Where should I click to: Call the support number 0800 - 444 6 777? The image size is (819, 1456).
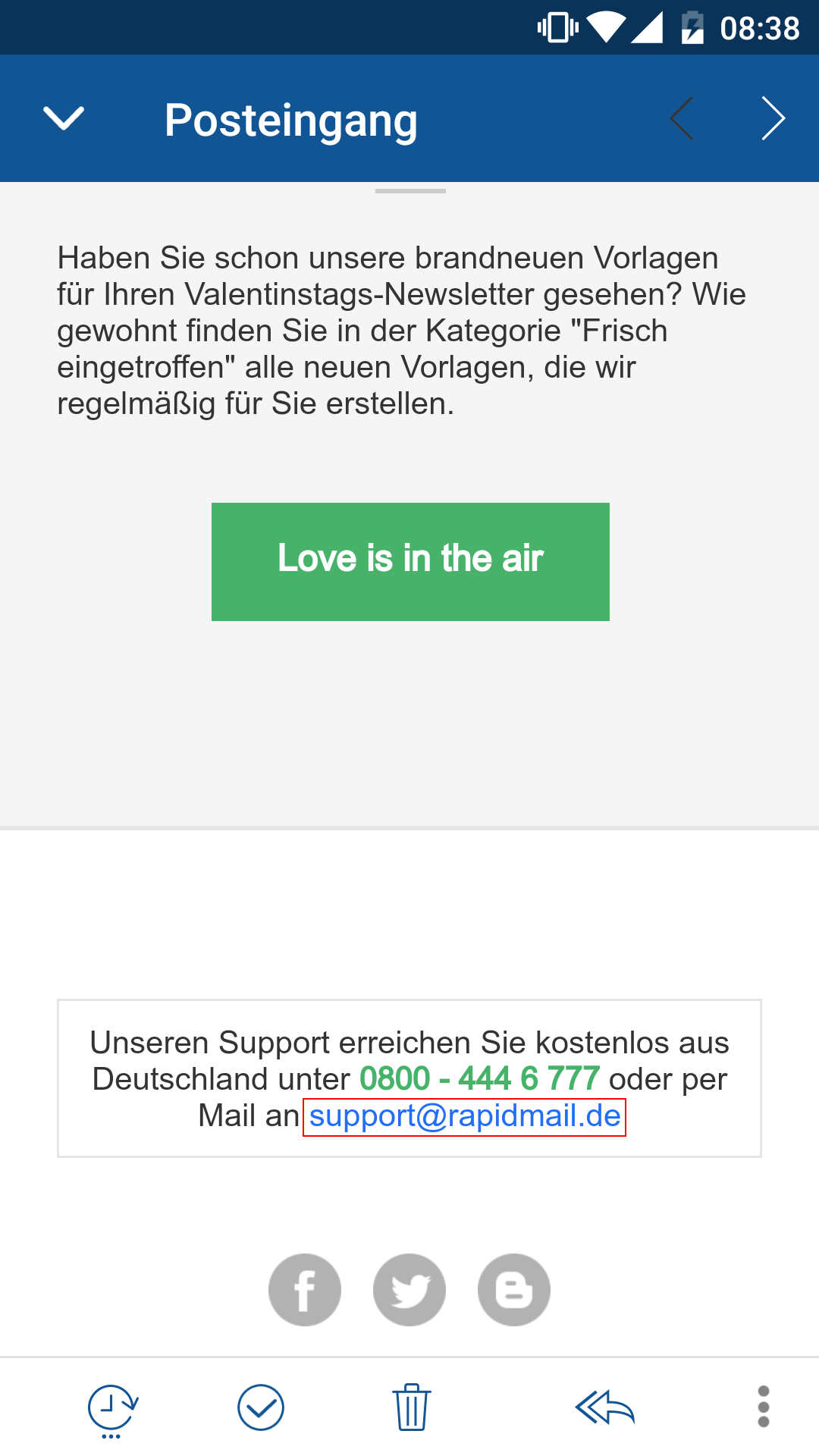pyautogui.click(x=479, y=1078)
